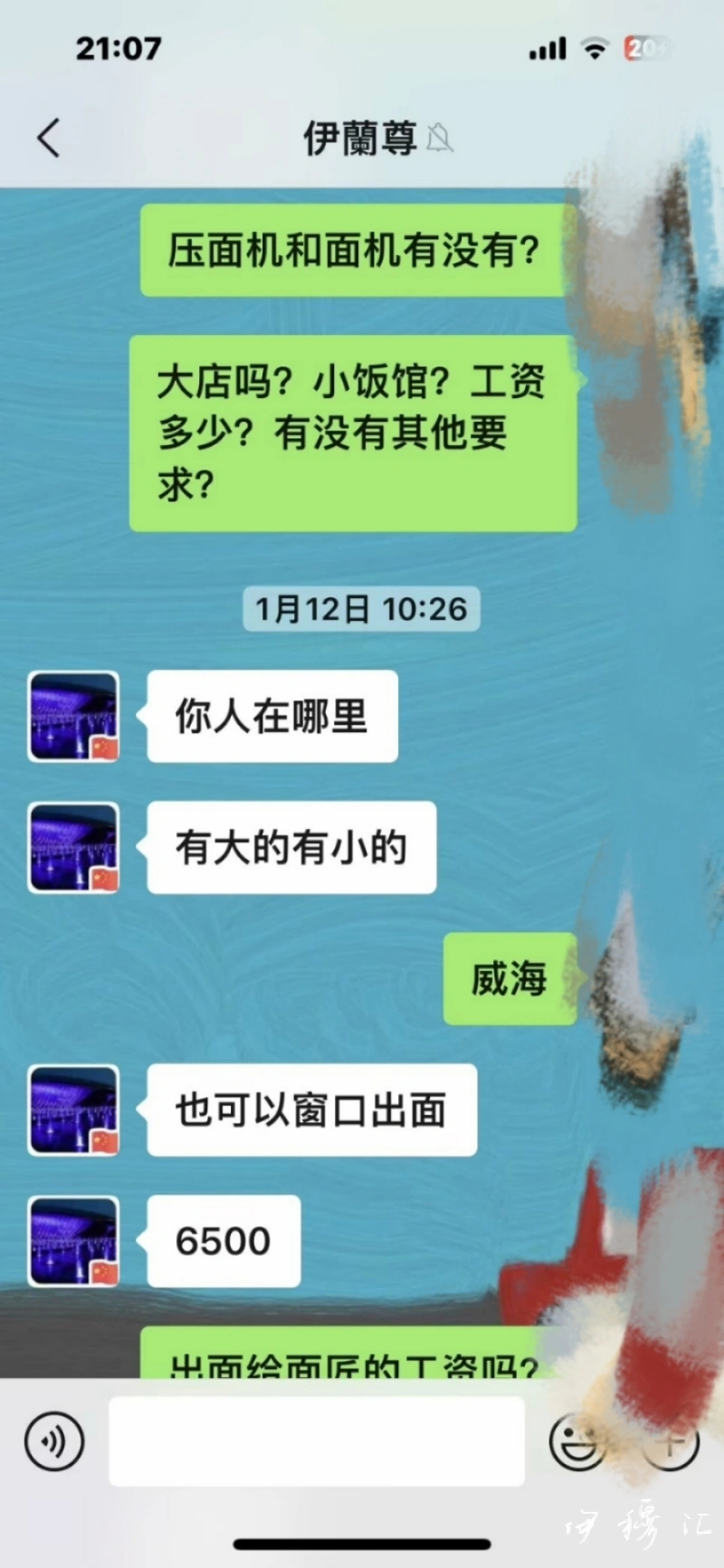
Task: Open the emoji picker
Action: click(x=576, y=1441)
